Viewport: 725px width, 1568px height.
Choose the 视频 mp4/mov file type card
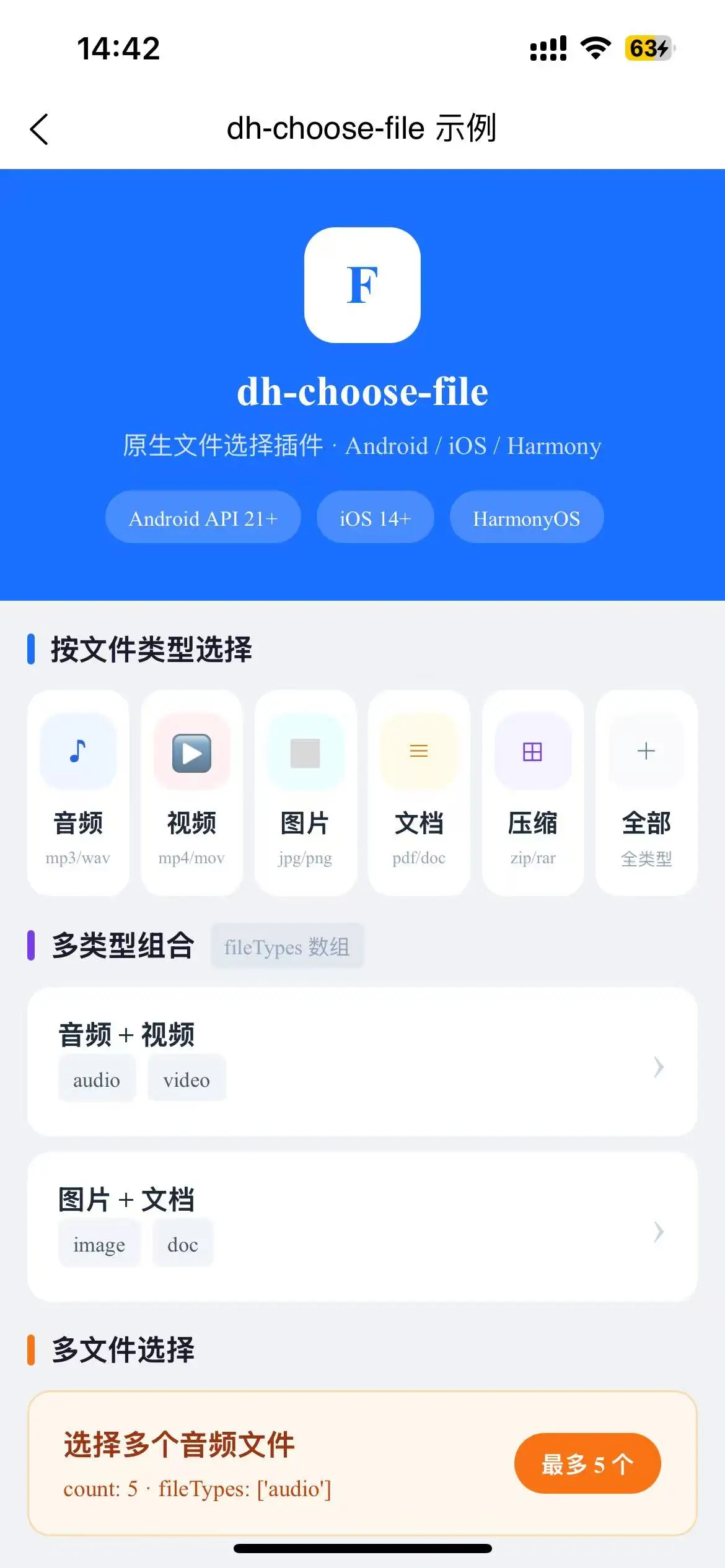coord(191,792)
